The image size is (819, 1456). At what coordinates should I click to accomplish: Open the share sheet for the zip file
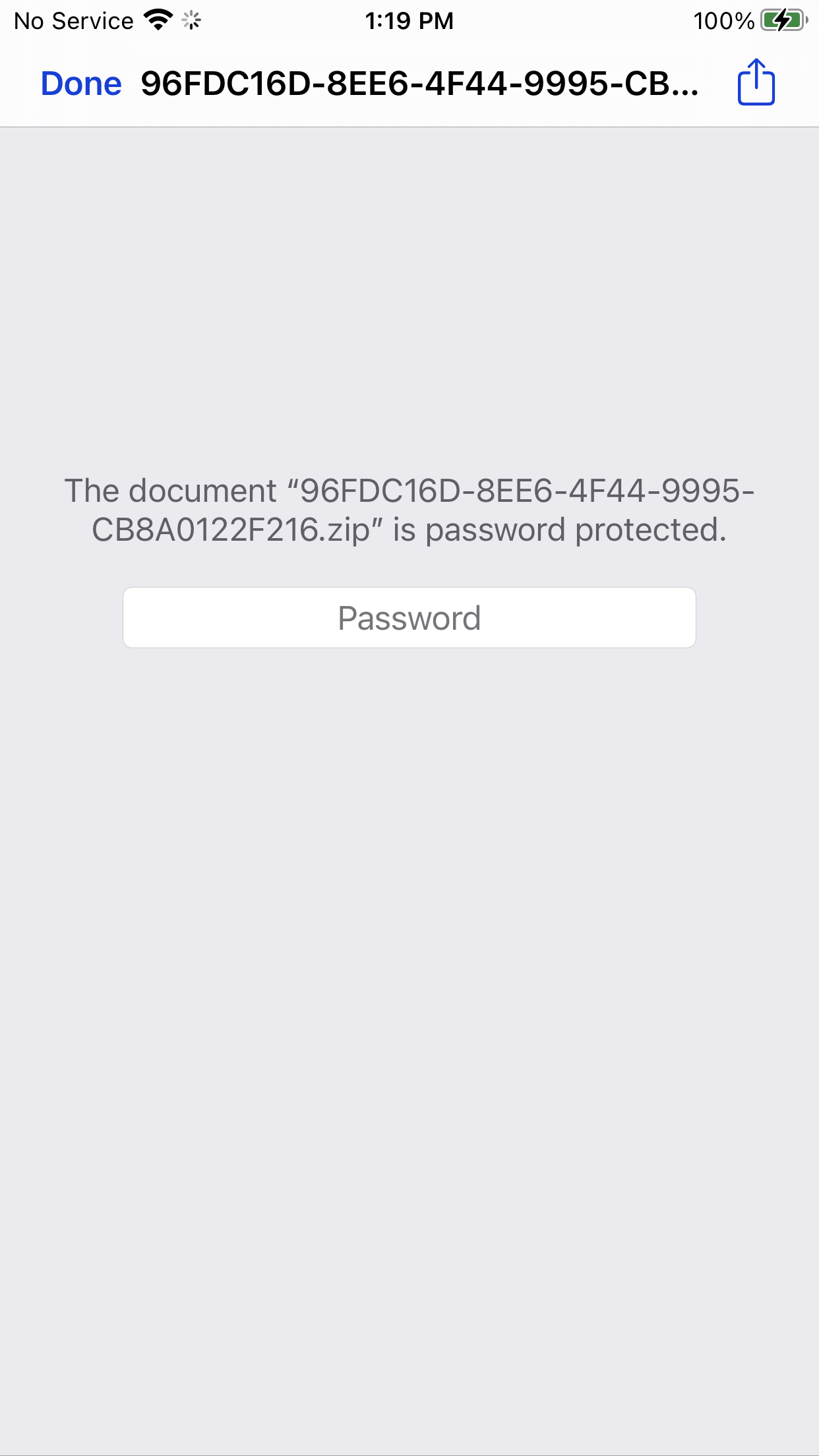[x=756, y=82]
